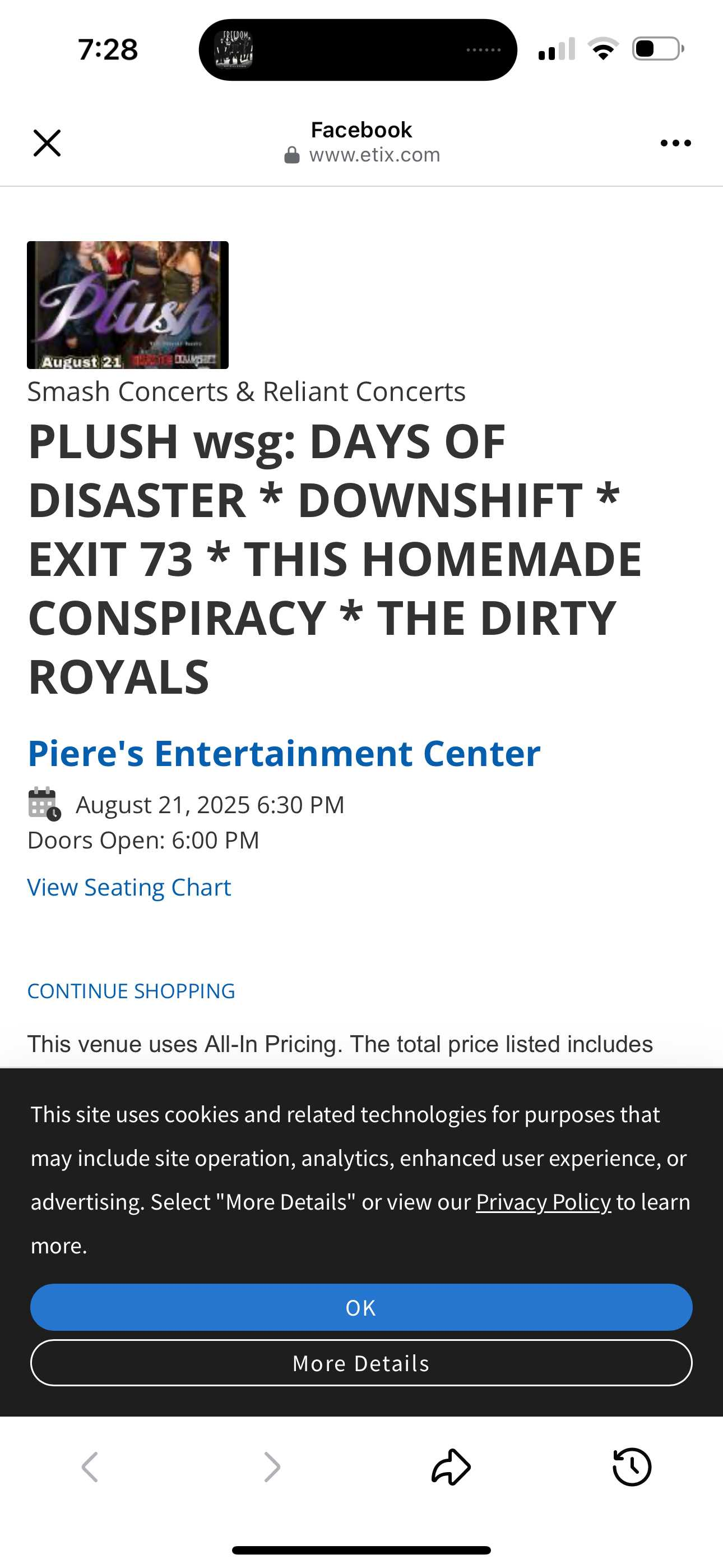Open browsing history clock icon
723x1568 pixels.
pyautogui.click(x=632, y=1467)
